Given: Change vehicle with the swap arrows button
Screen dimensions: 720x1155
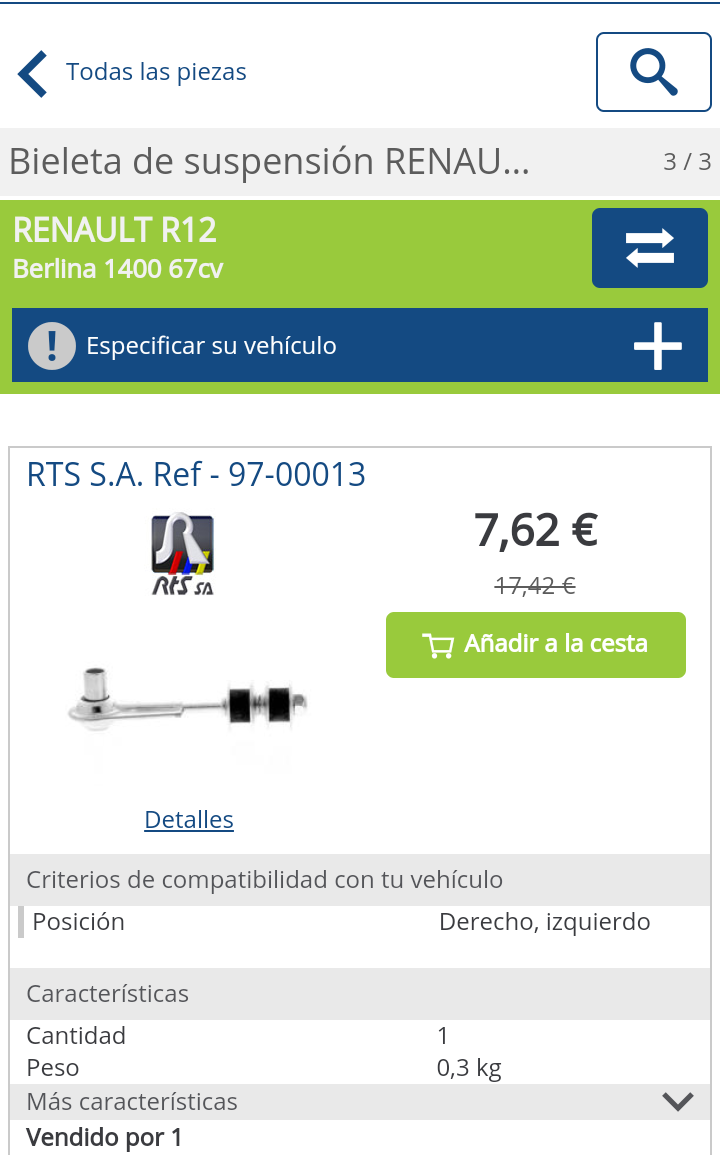Looking at the screenshot, I should pos(649,248).
